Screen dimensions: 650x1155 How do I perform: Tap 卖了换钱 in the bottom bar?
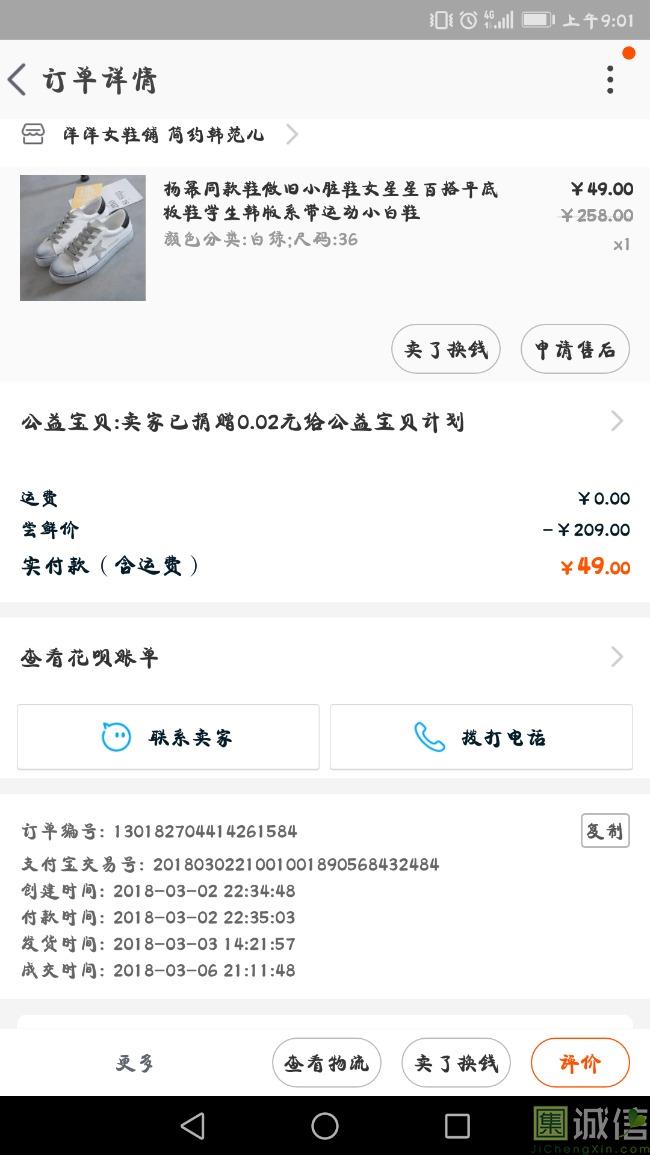[456, 1063]
